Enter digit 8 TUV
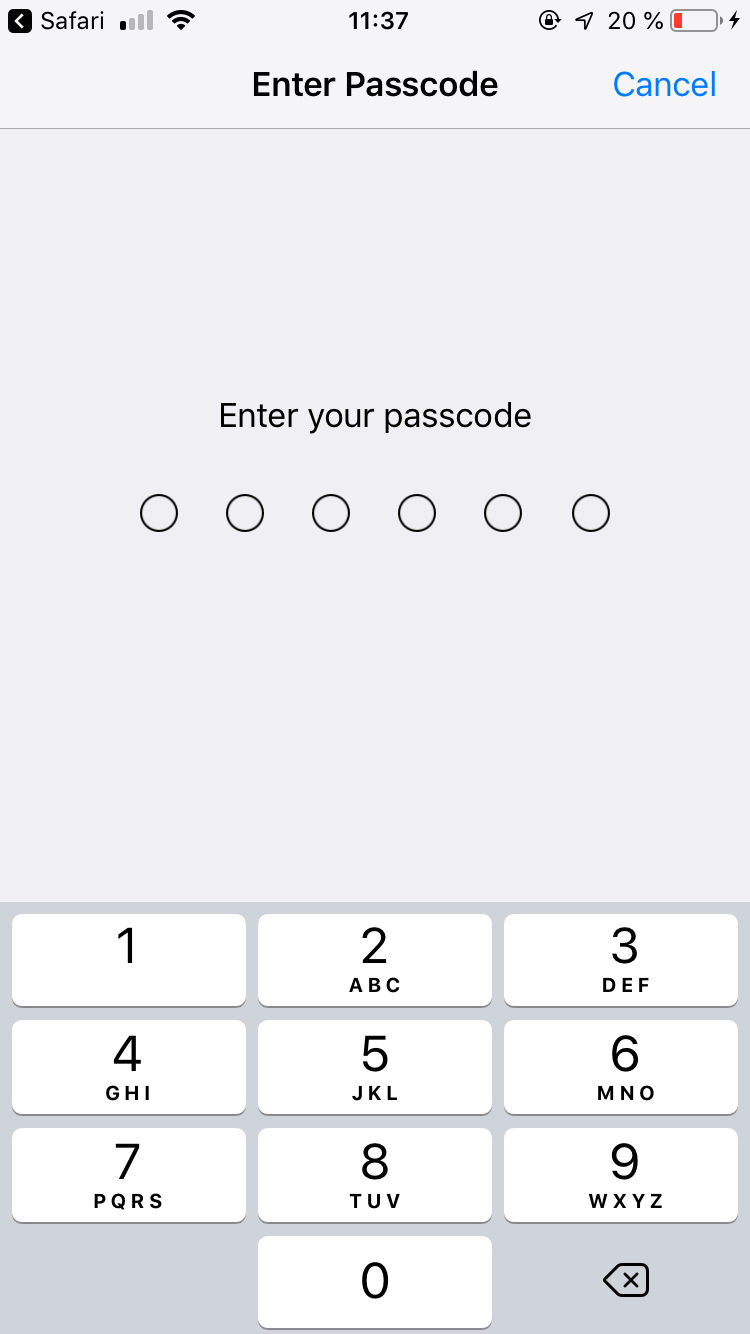Viewport: 750px width, 1334px height. pos(375,1175)
